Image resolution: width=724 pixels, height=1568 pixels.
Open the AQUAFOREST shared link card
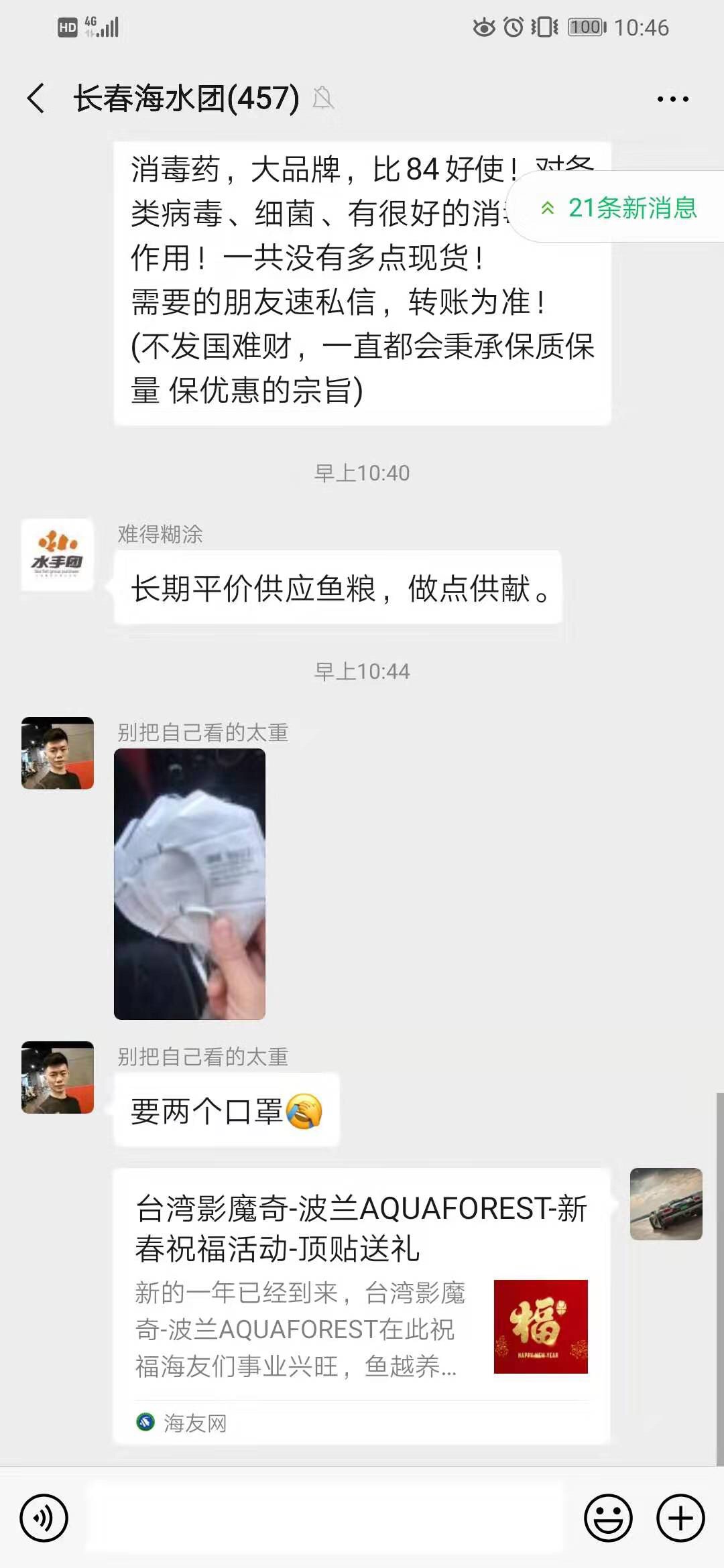tap(361, 1305)
